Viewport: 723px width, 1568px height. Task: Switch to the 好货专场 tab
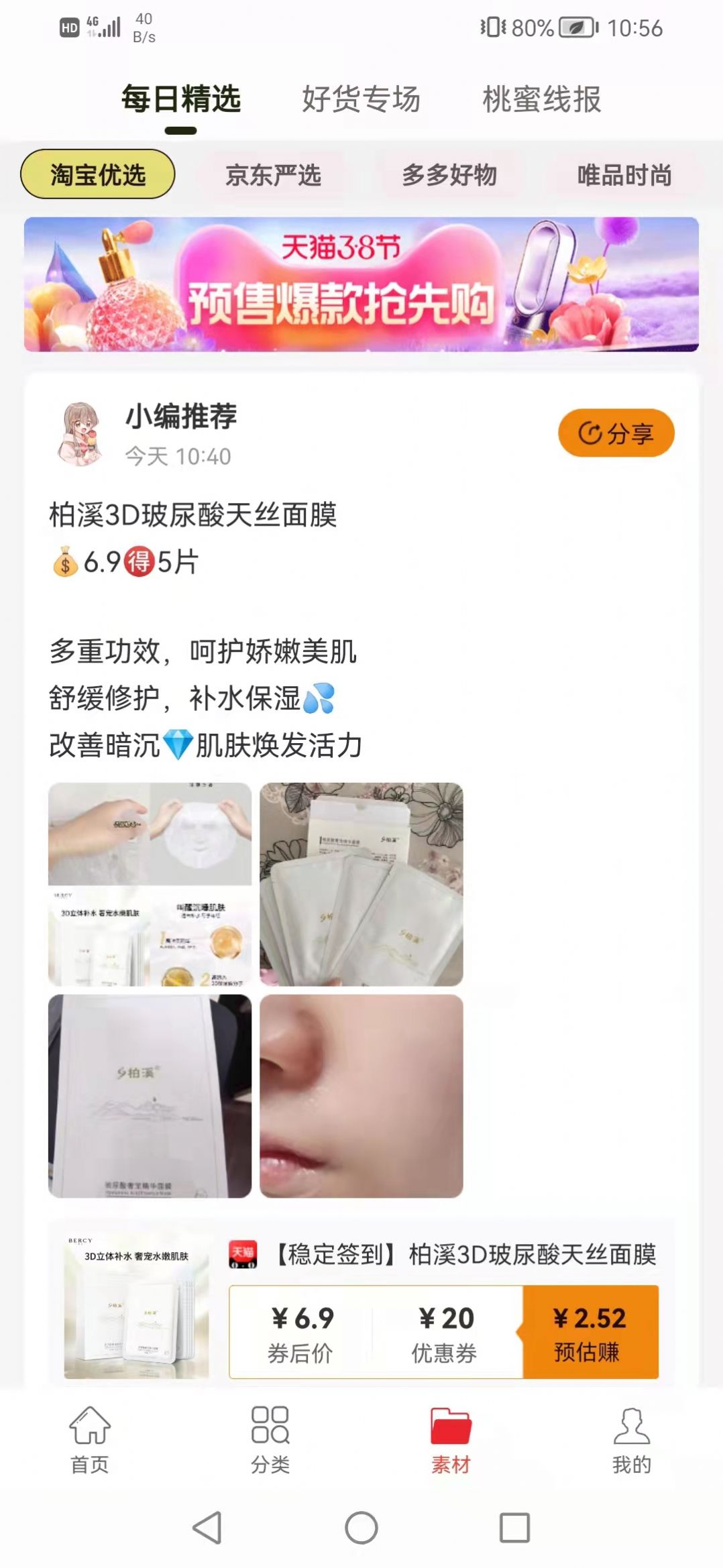361,99
